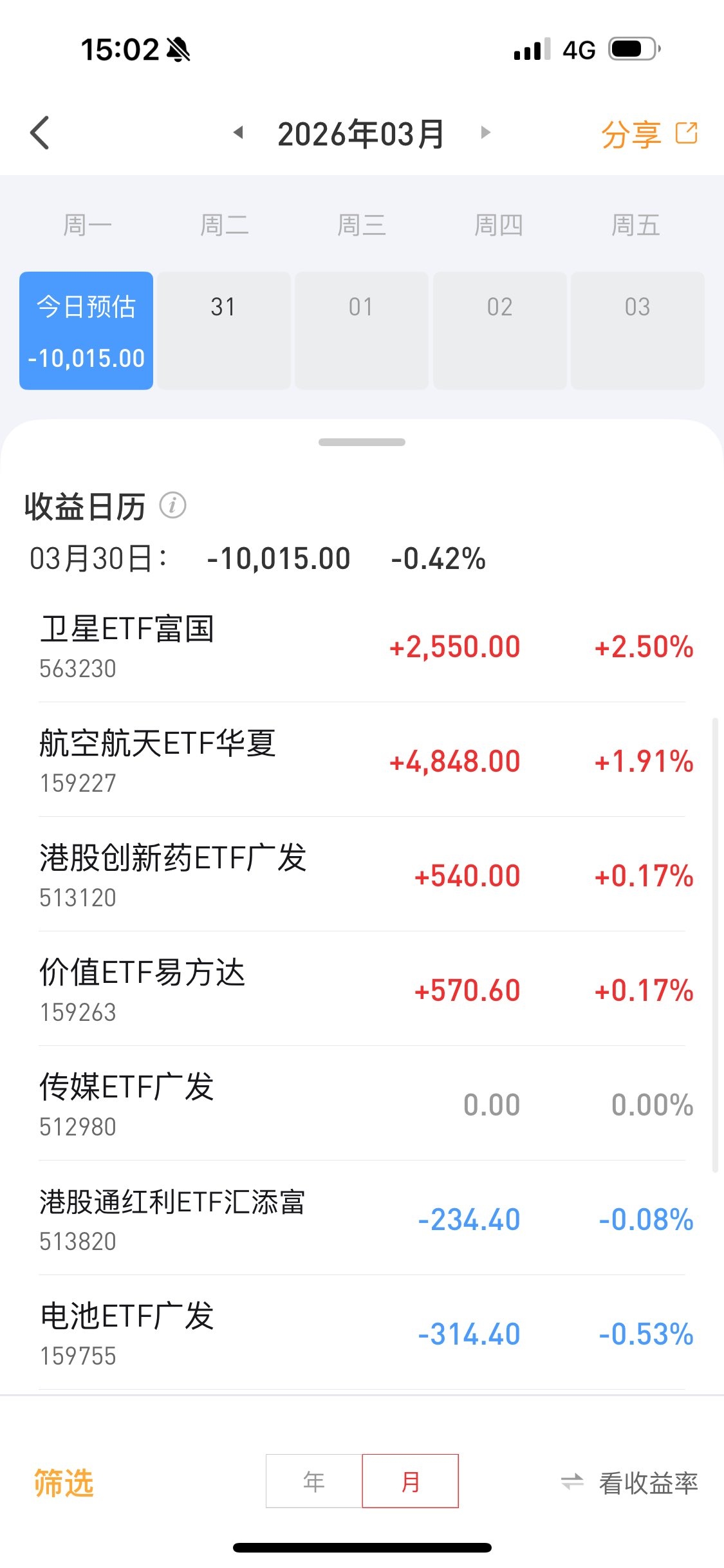Image resolution: width=724 pixels, height=1568 pixels.
Task: Open the info icon beside 收益日历
Action: 172,505
